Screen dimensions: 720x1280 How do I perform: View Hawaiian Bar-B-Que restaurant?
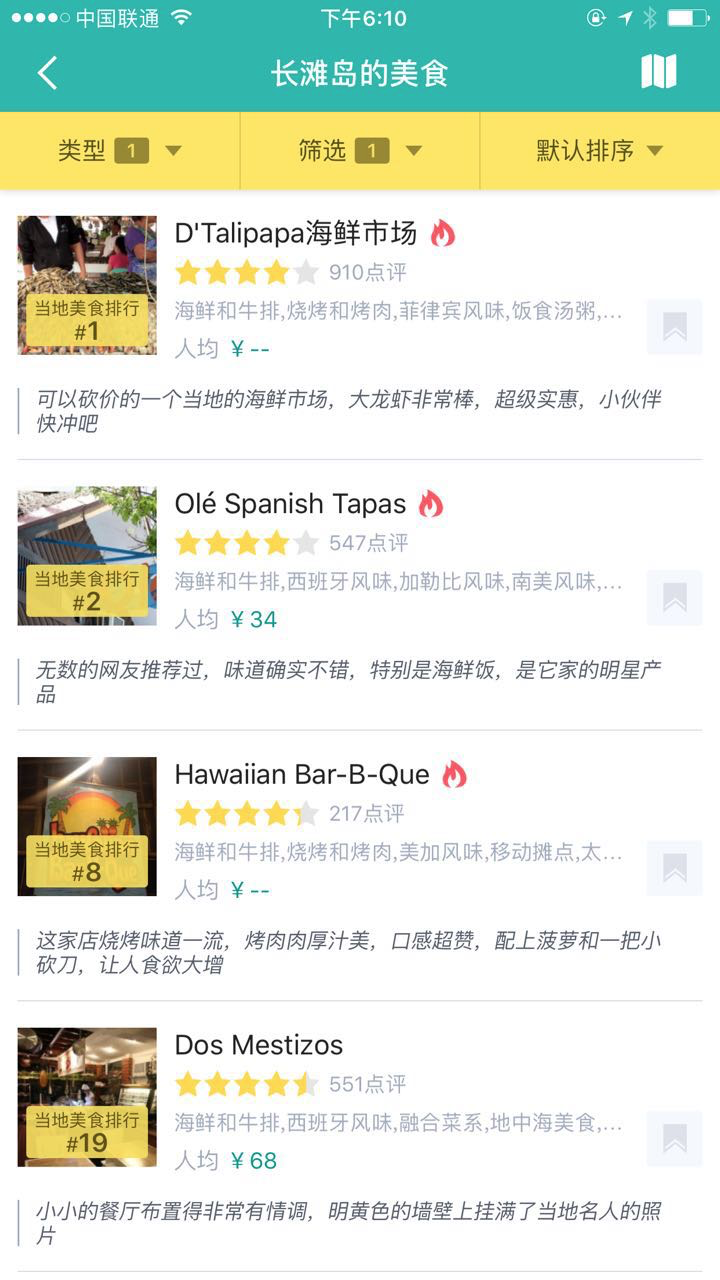pos(301,775)
